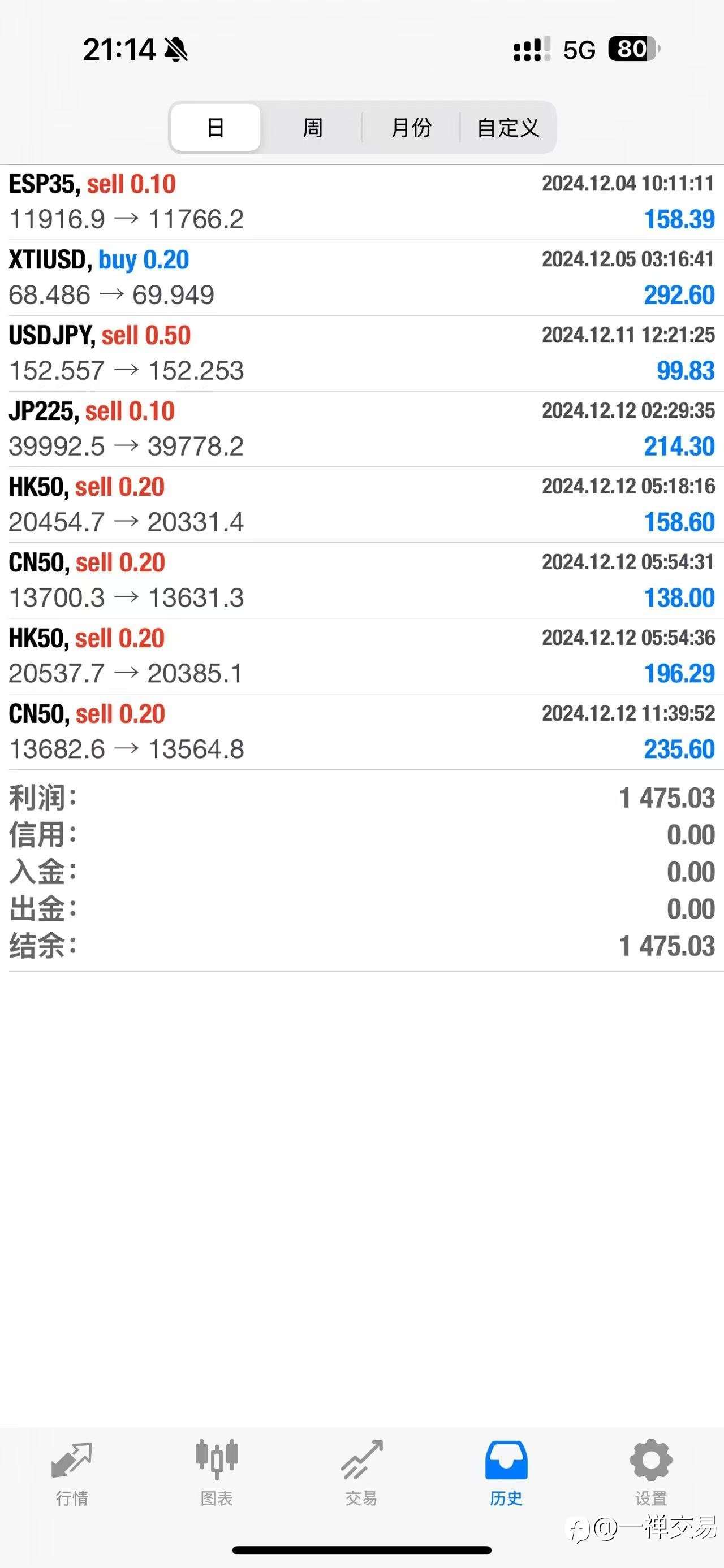Open the HK50 trade with profit 158.60
Viewport: 724px width, 1568px height.
(x=361, y=505)
